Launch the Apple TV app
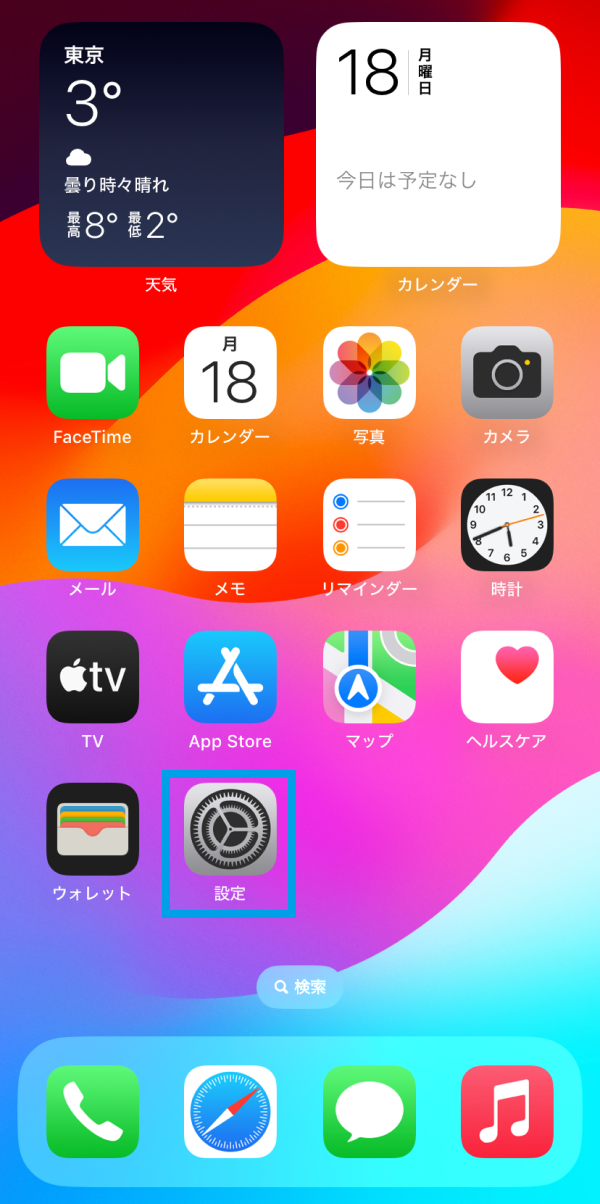Screen dimensions: 600x1204 tap(92, 677)
